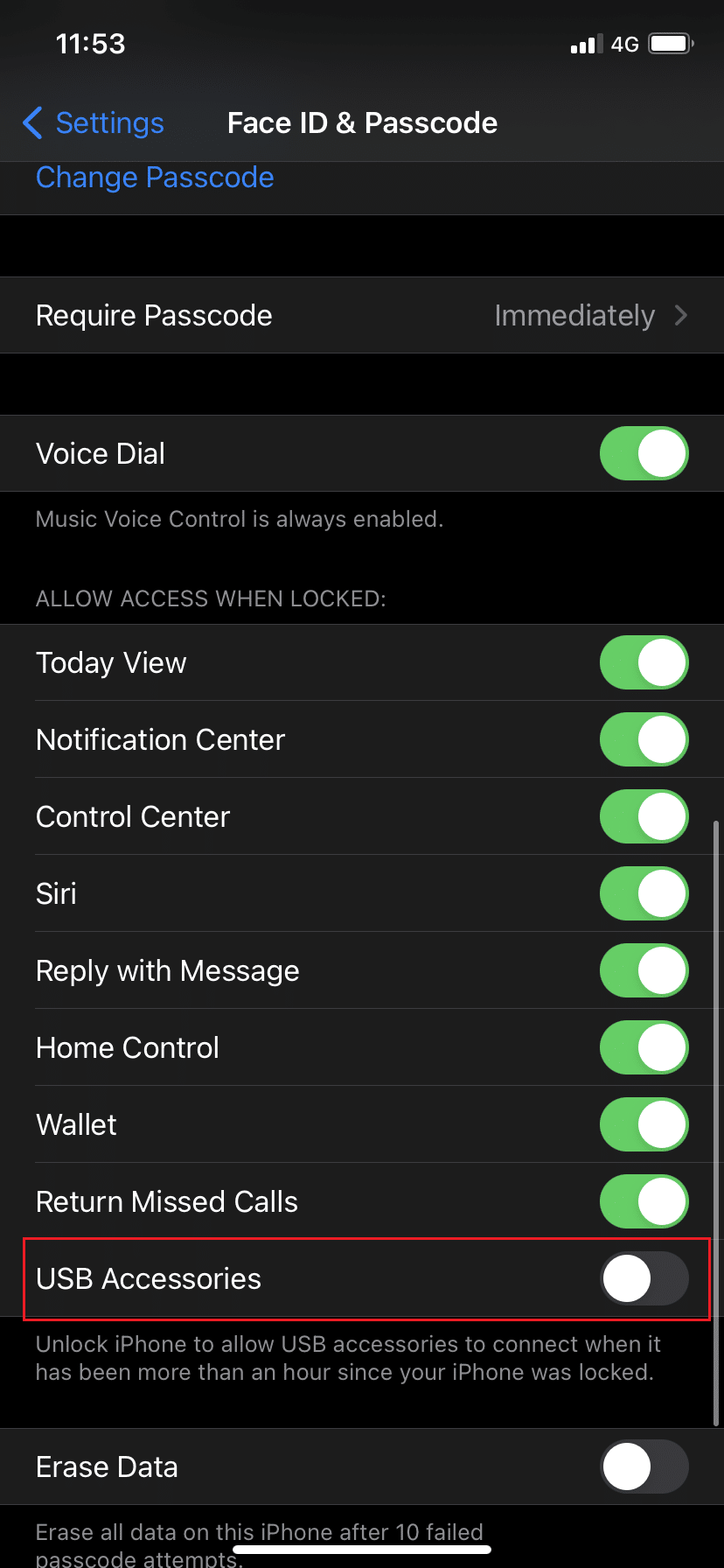724x1568 pixels.
Task: Disable Return Missed Calls
Action: (x=644, y=1201)
